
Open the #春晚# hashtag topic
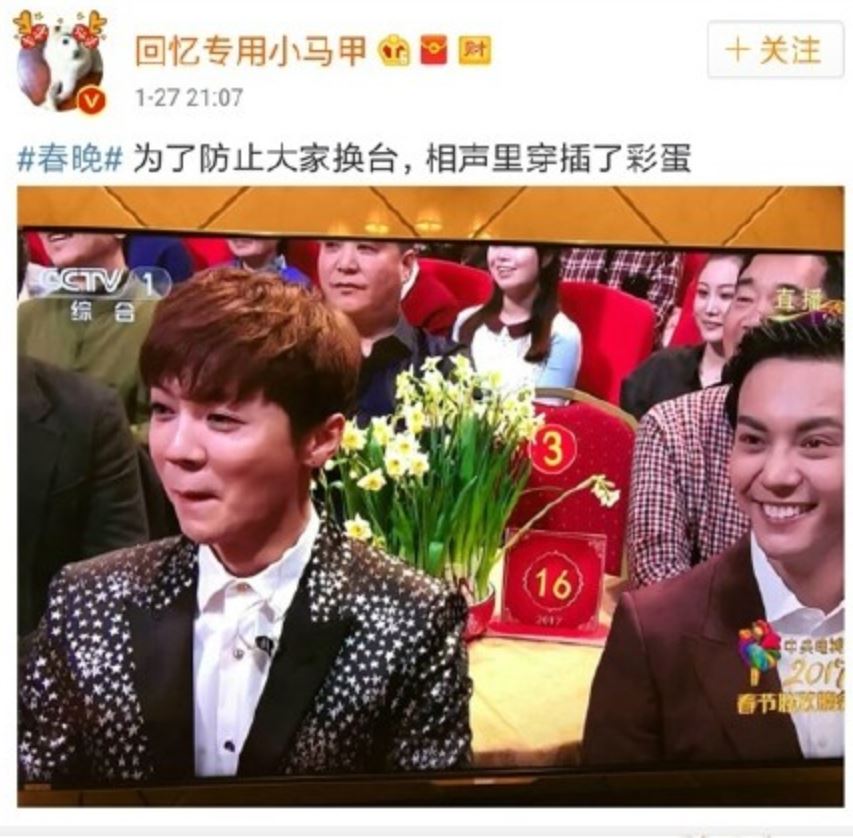click(x=70, y=158)
